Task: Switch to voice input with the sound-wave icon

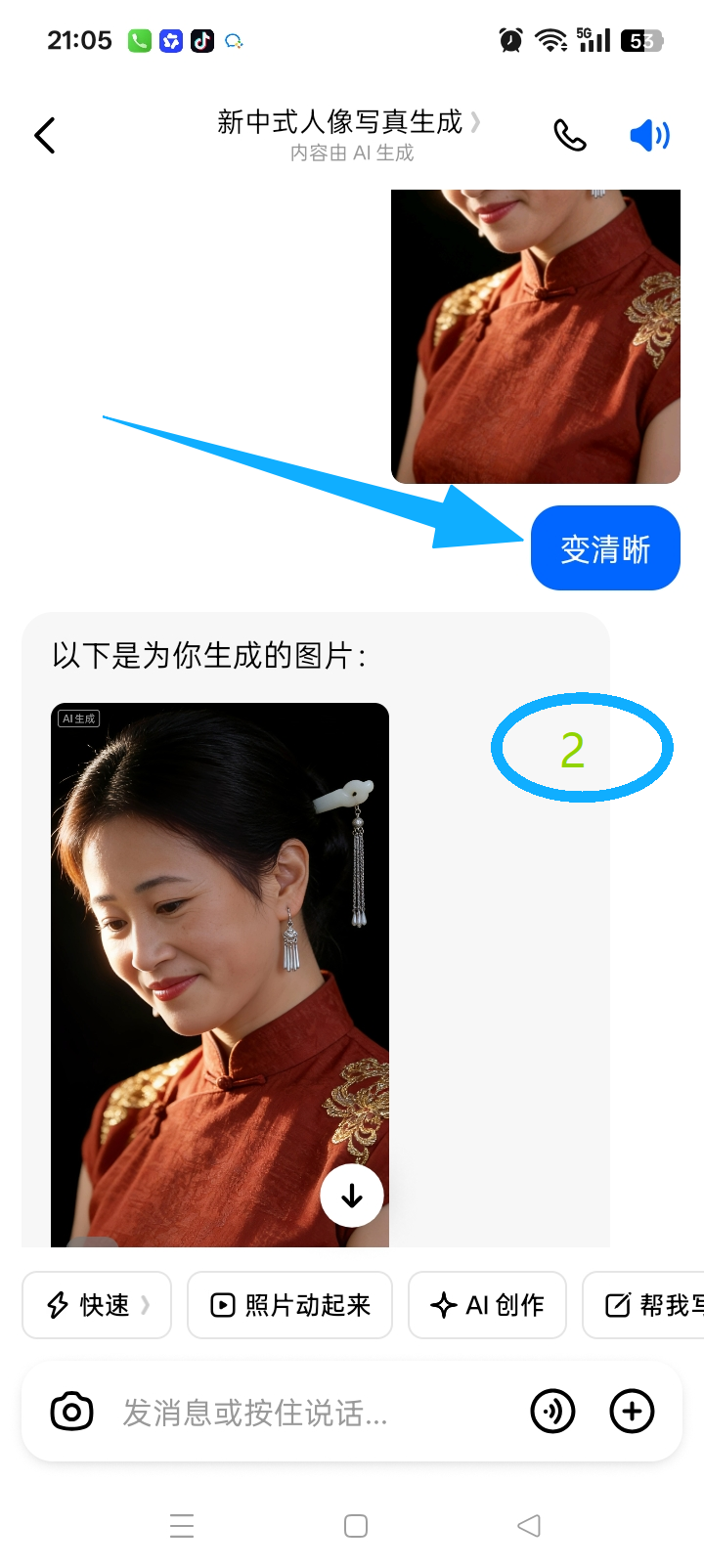Action: coord(552,1412)
